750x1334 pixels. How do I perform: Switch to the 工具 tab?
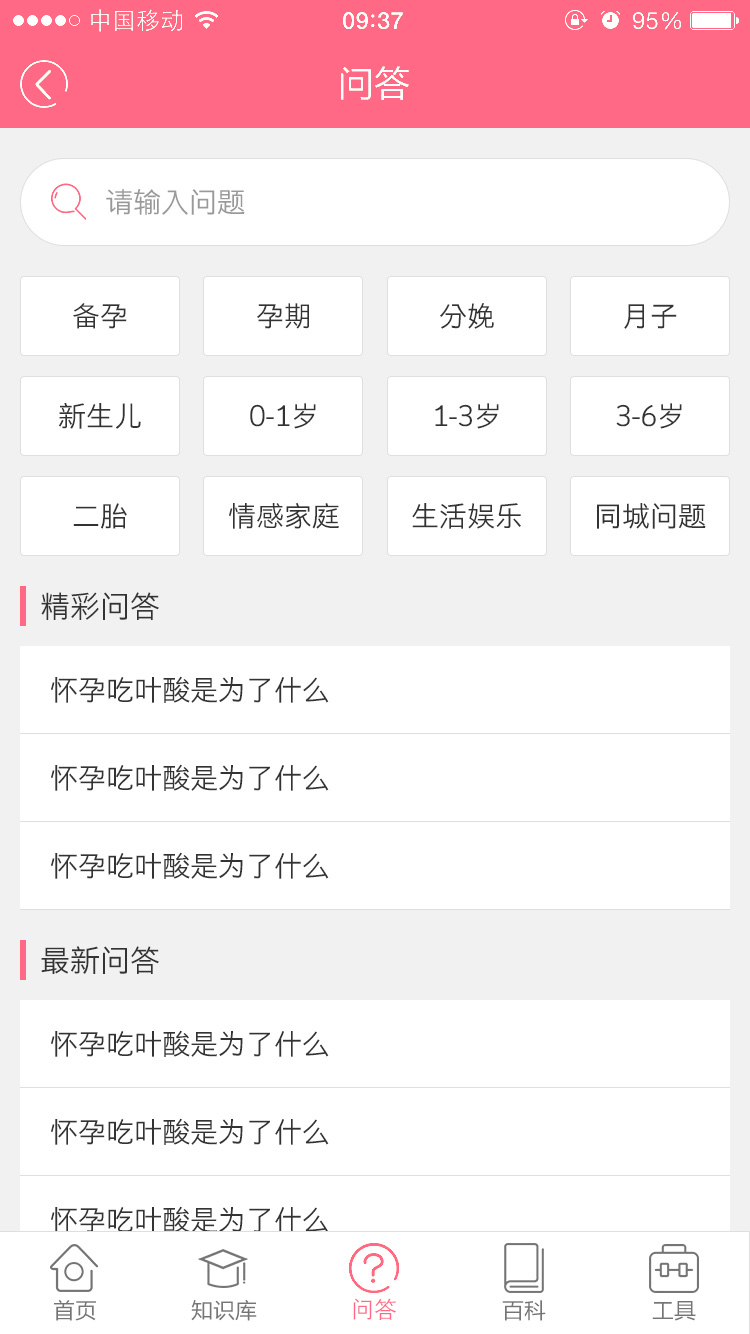pyautogui.click(x=674, y=1283)
